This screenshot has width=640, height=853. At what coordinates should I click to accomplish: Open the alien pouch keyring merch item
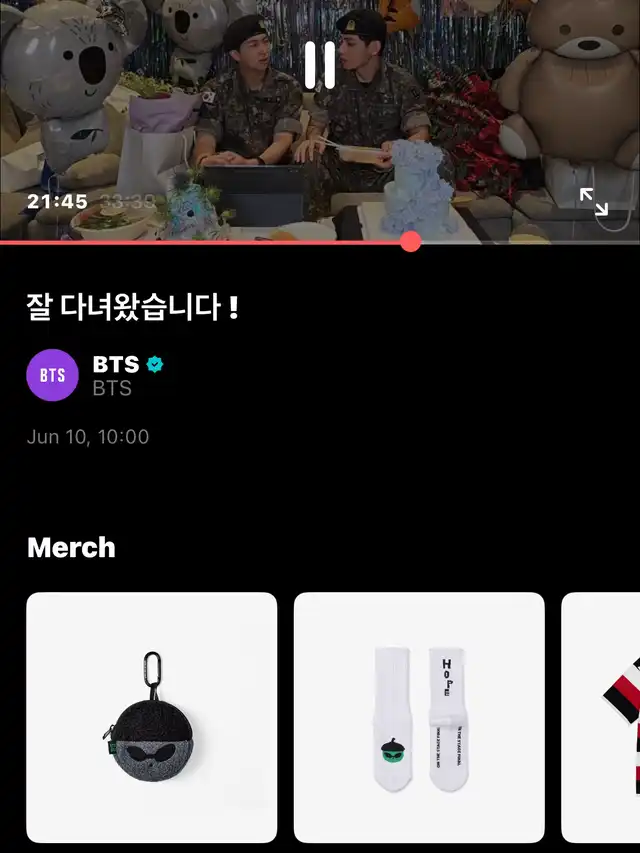click(151, 717)
